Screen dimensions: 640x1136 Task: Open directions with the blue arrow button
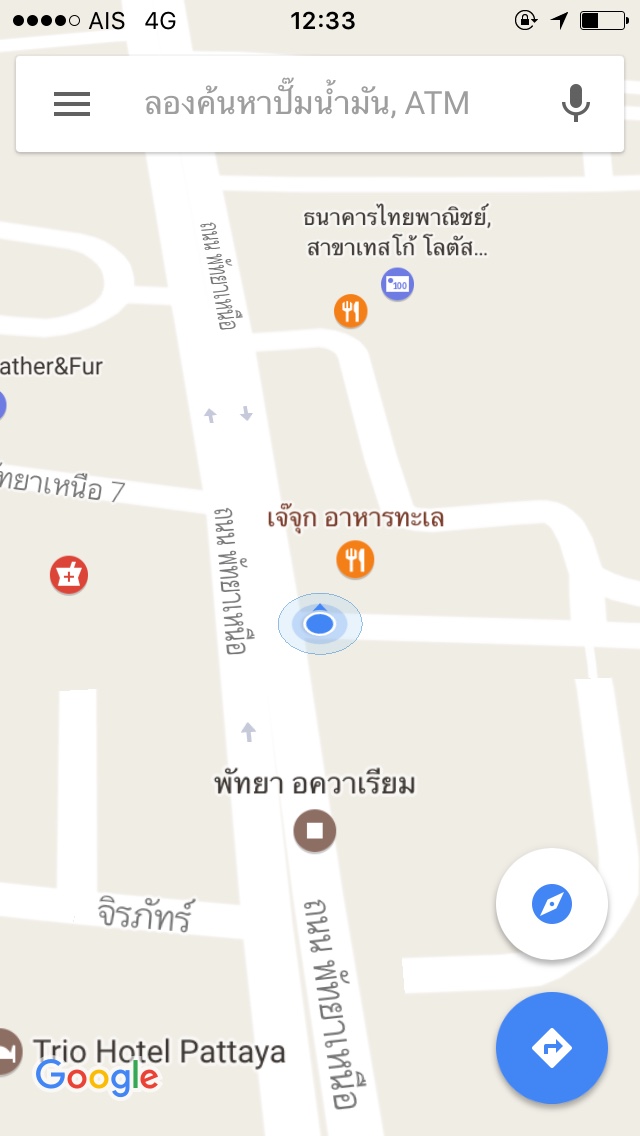(551, 1048)
